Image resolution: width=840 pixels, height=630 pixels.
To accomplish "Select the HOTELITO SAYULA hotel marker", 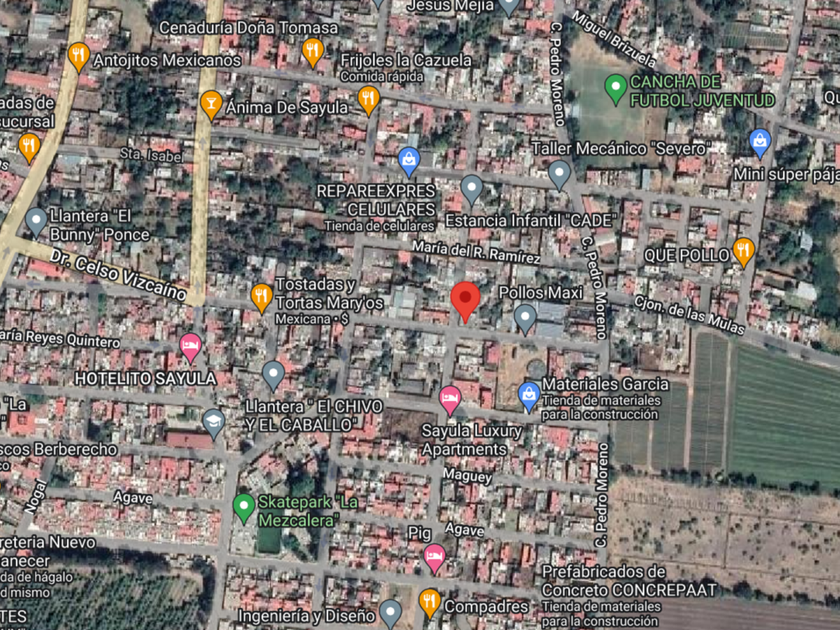I will (x=190, y=347).
